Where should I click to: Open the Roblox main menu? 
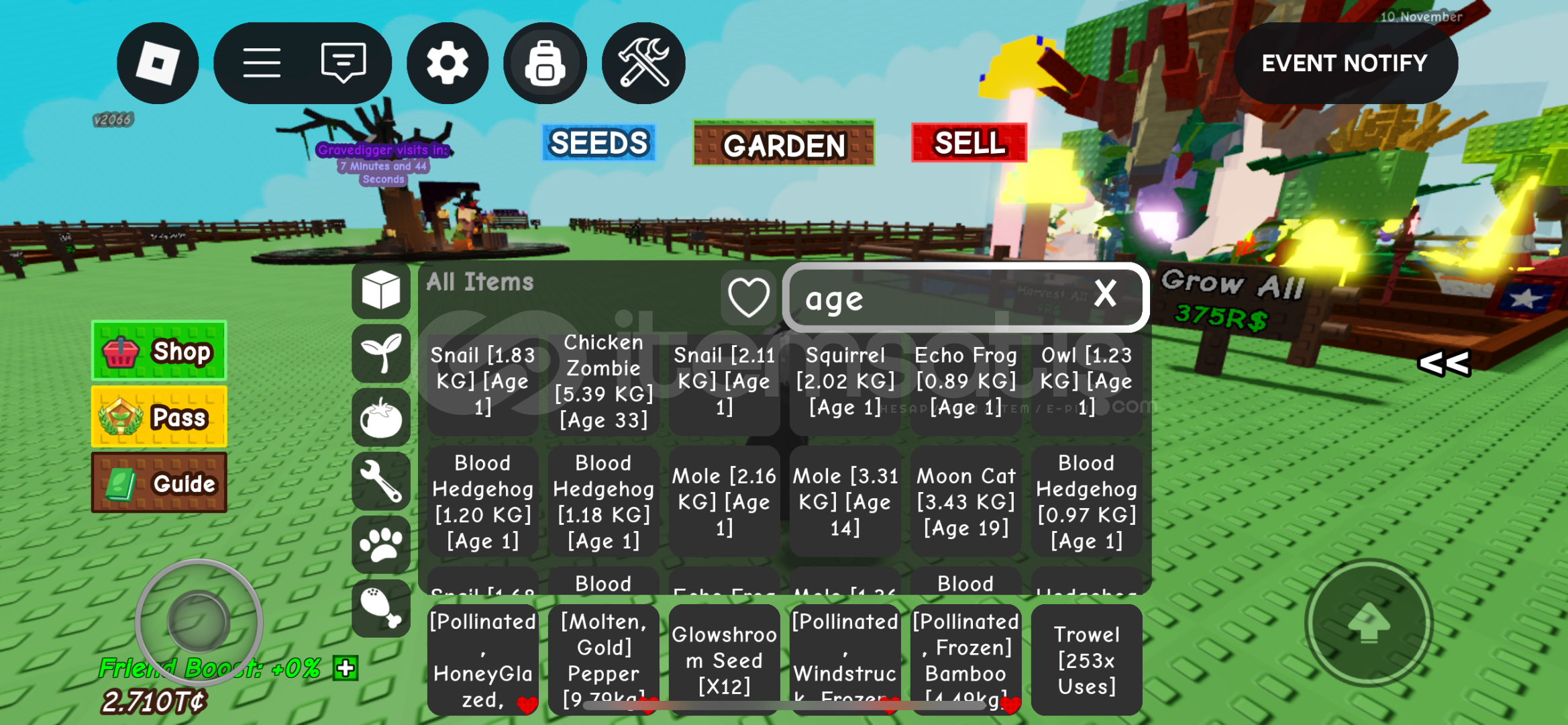pos(158,63)
